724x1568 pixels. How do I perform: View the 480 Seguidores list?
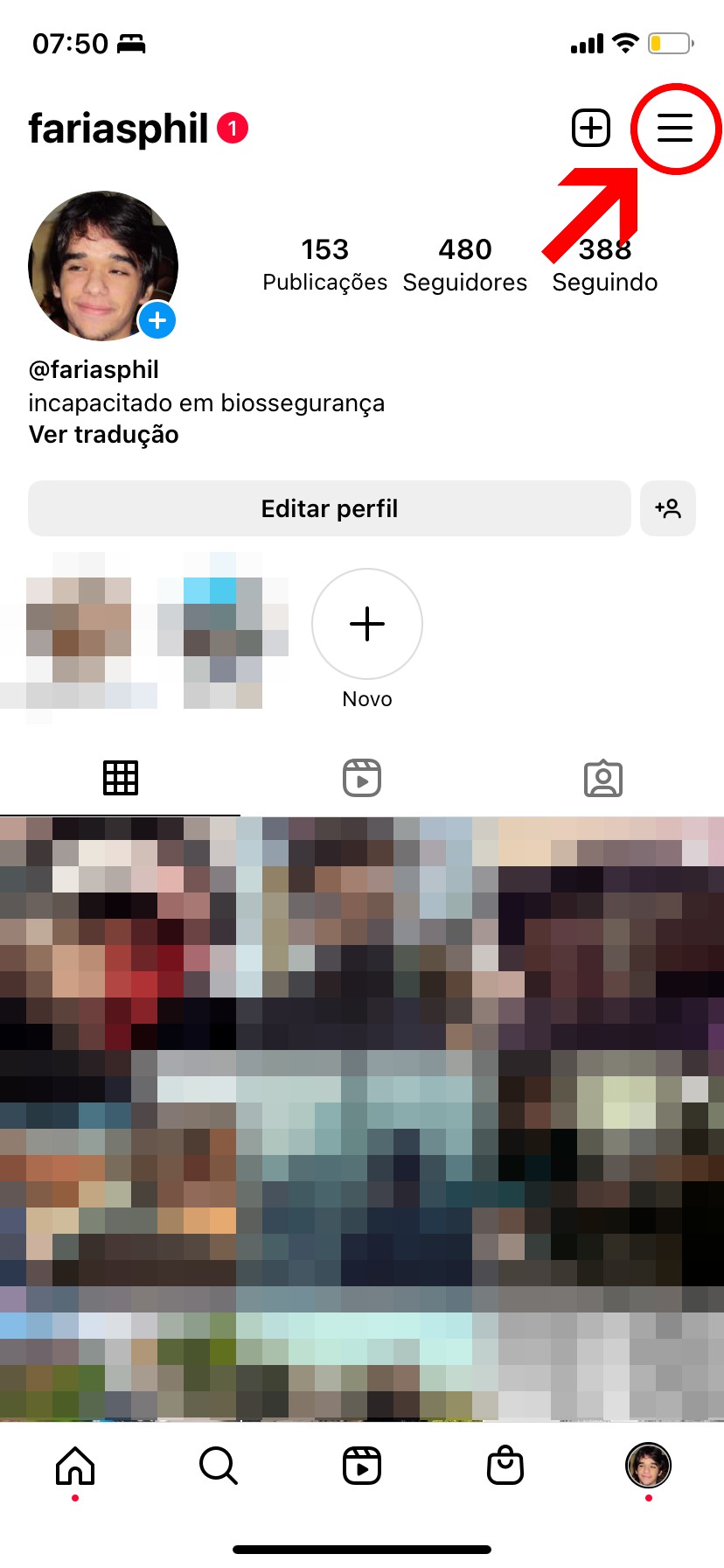pyautogui.click(x=465, y=264)
